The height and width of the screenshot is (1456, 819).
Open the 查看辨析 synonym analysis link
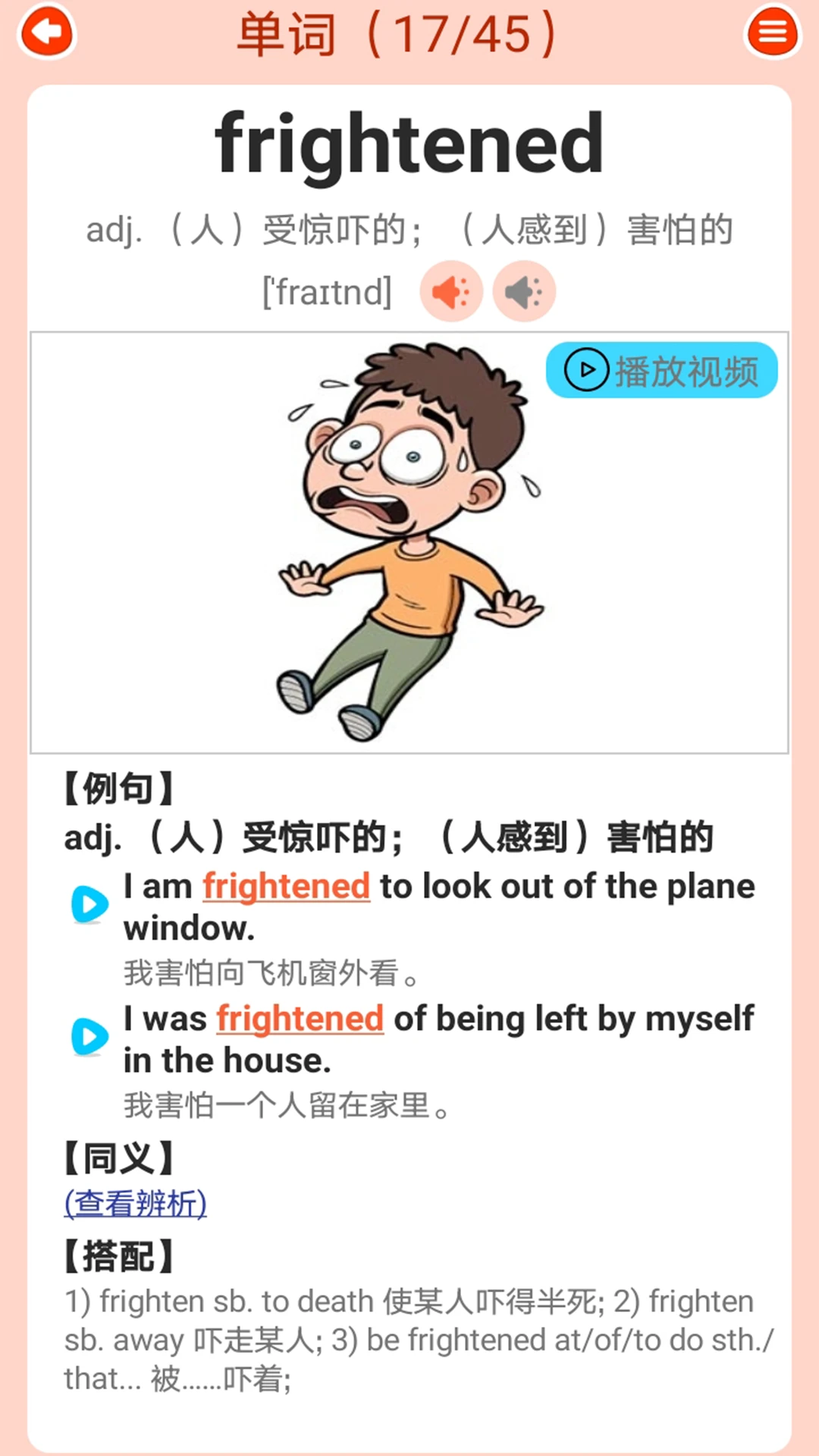[x=136, y=1203]
